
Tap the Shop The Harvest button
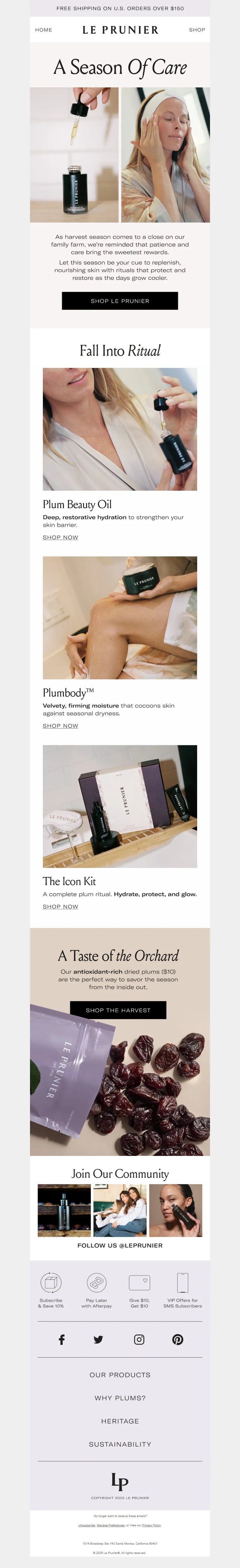point(118,1010)
